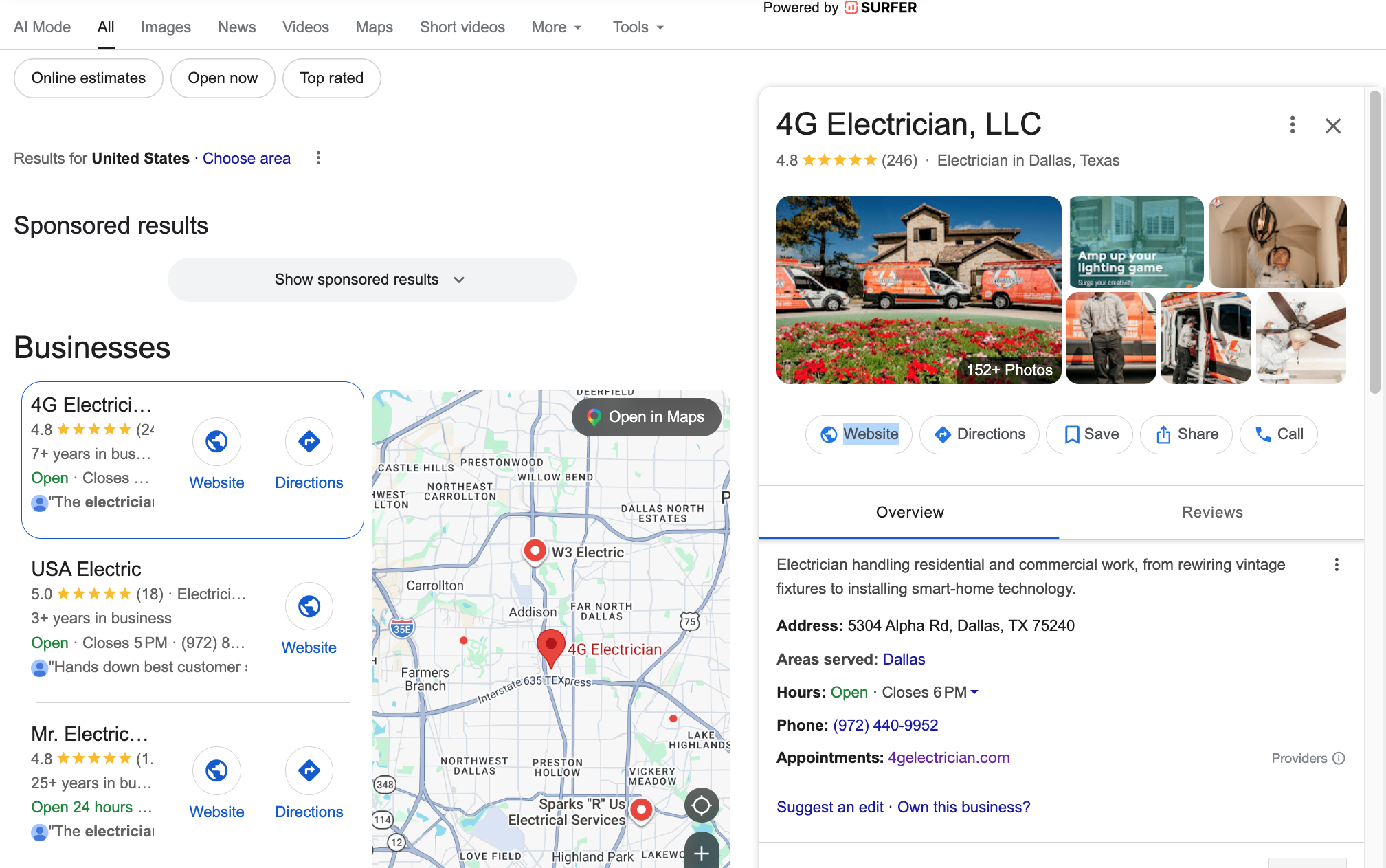Screen dimensions: 1386x868
Task: Visit USA Electric's website
Action: 309,619
